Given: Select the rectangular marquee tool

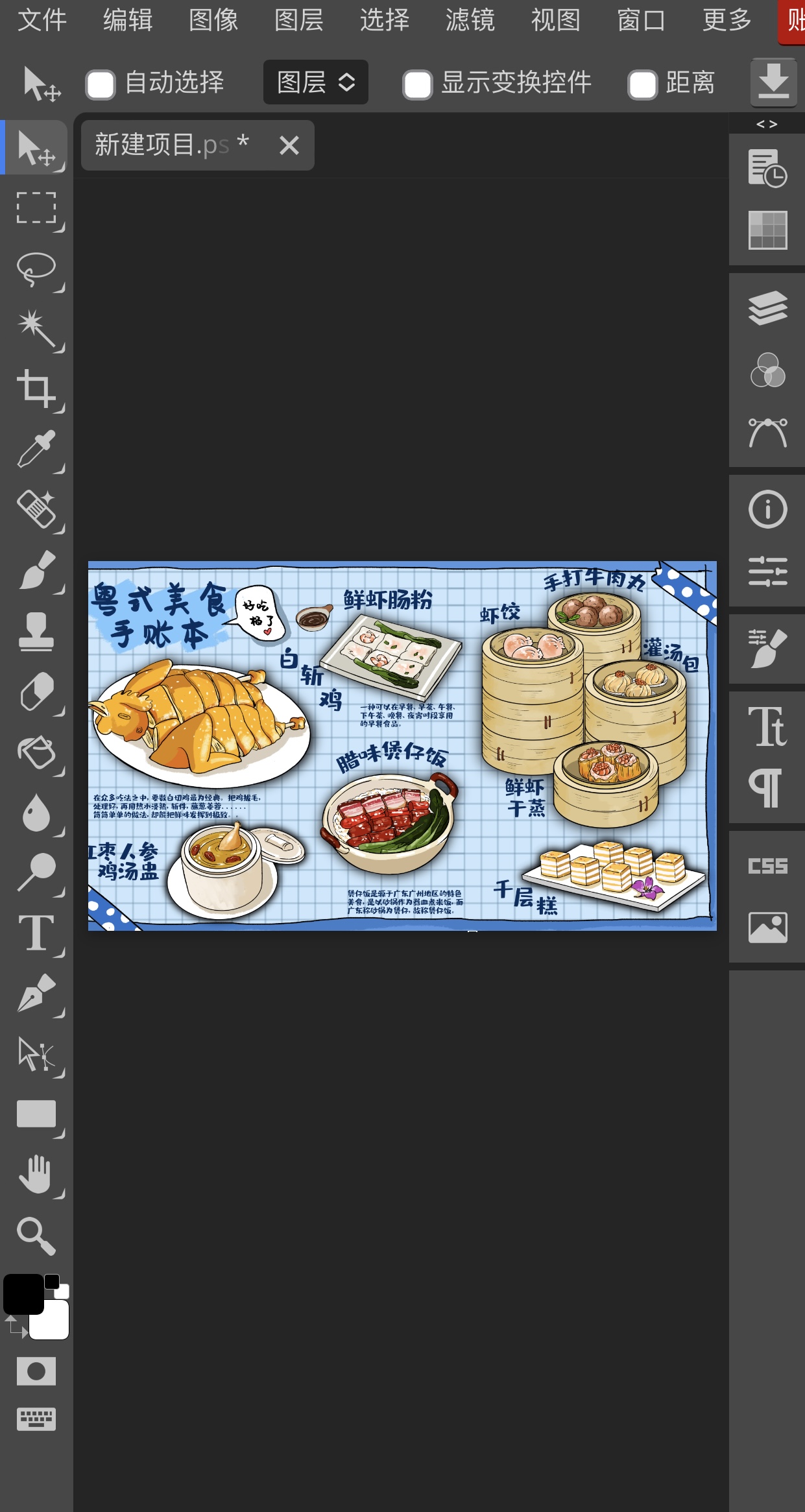Looking at the screenshot, I should pos(36,208).
